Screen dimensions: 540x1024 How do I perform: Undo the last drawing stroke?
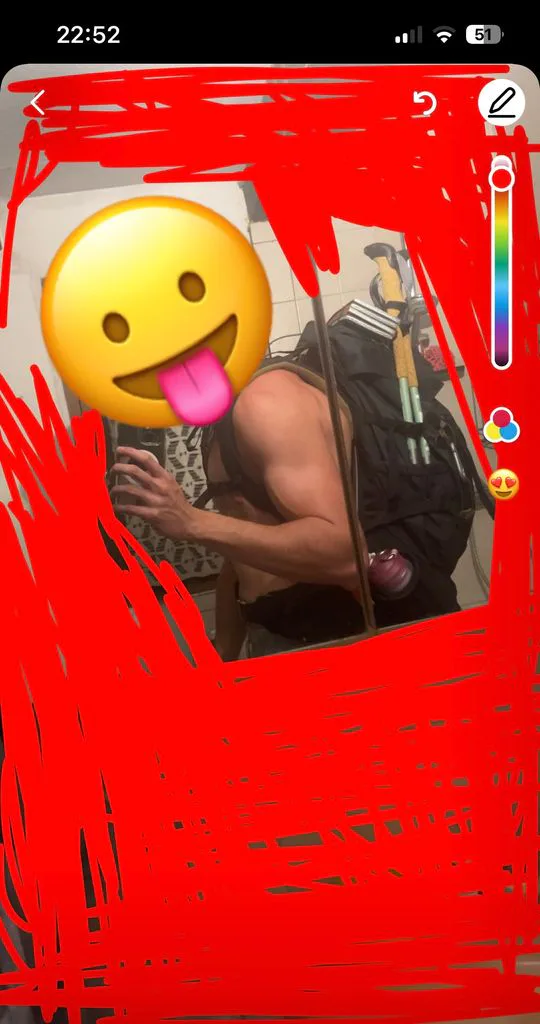424,103
